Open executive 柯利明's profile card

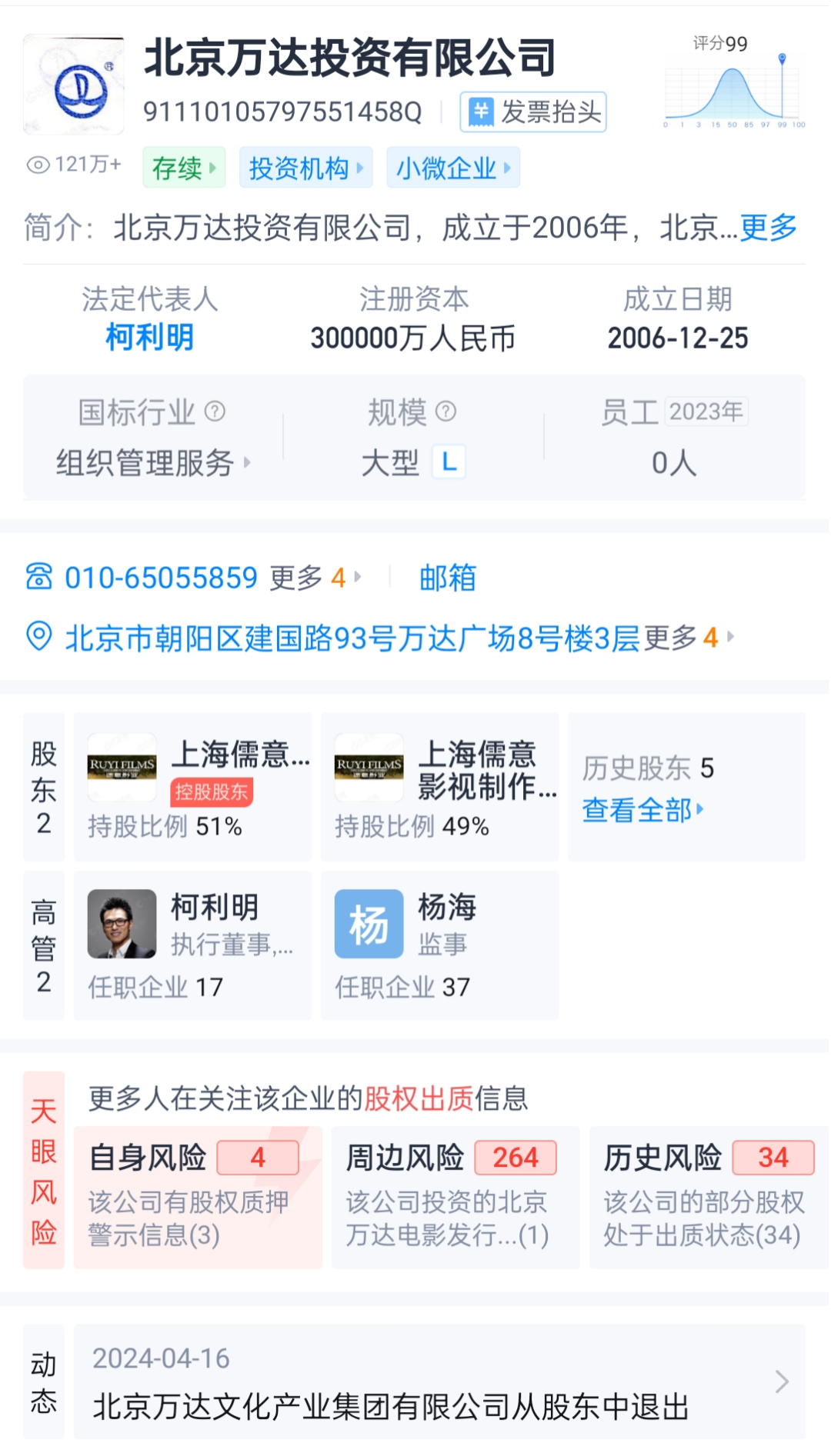pyautogui.click(x=192, y=945)
